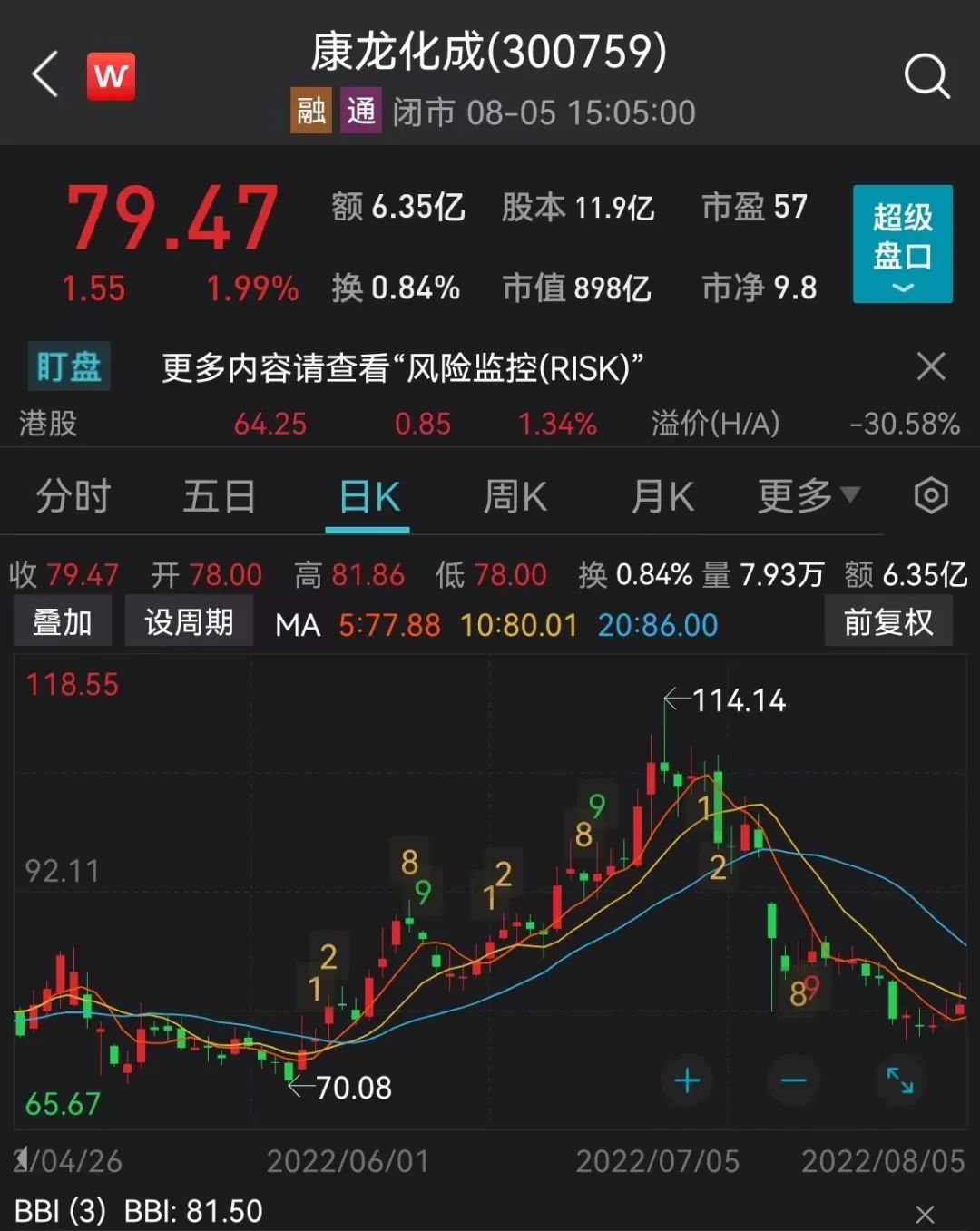Switch to the 周K chart tab
Image resolution: width=980 pixels, height=1231 pixels.
pyautogui.click(x=514, y=497)
